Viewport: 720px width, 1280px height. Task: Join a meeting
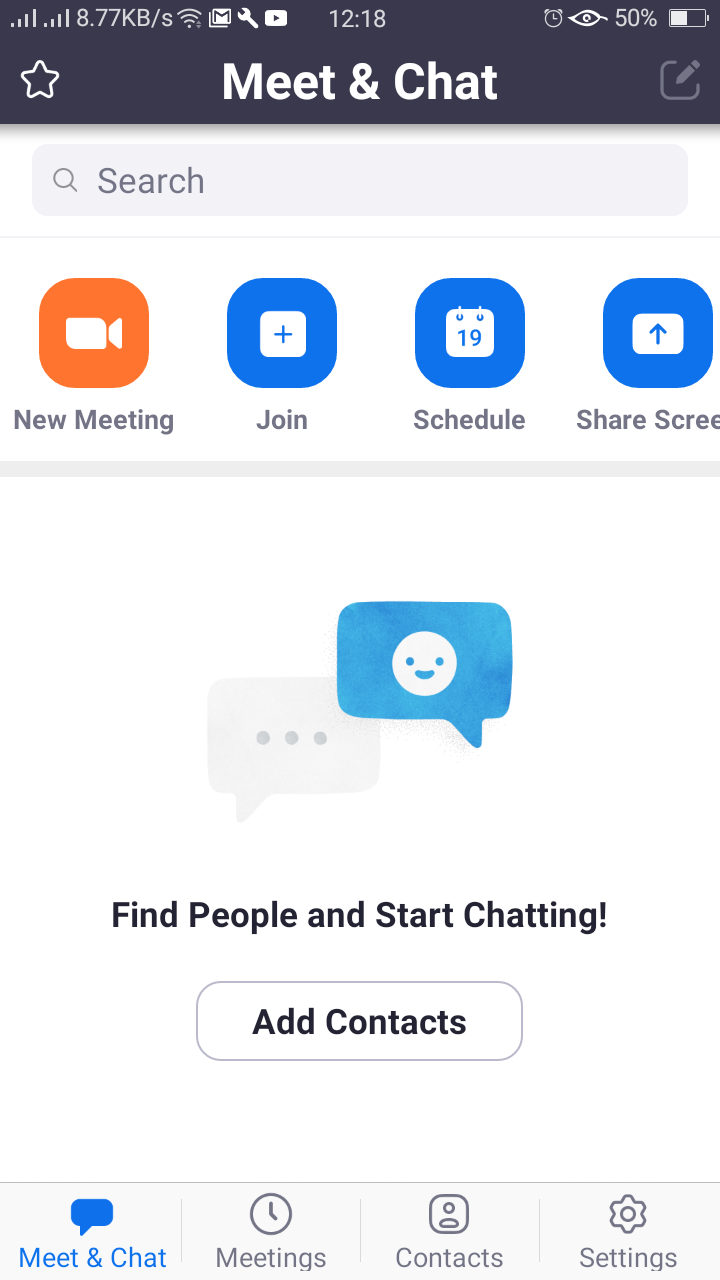coord(282,333)
